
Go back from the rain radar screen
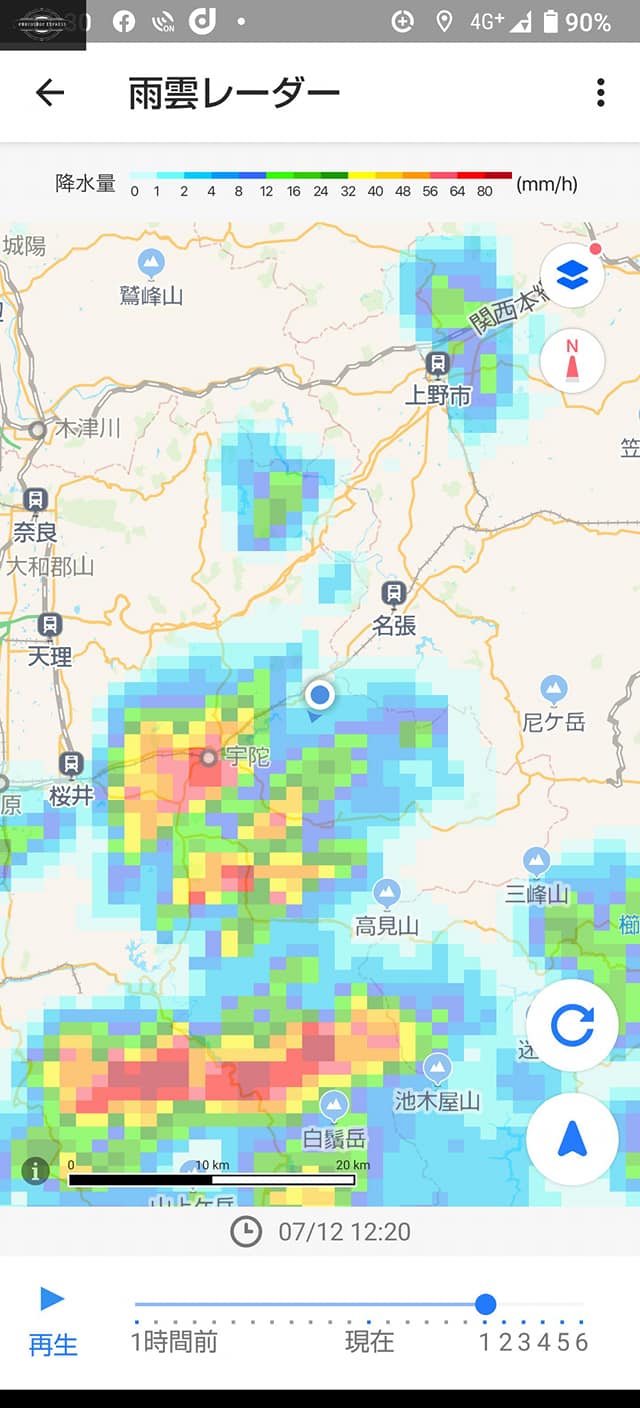pyautogui.click(x=49, y=93)
